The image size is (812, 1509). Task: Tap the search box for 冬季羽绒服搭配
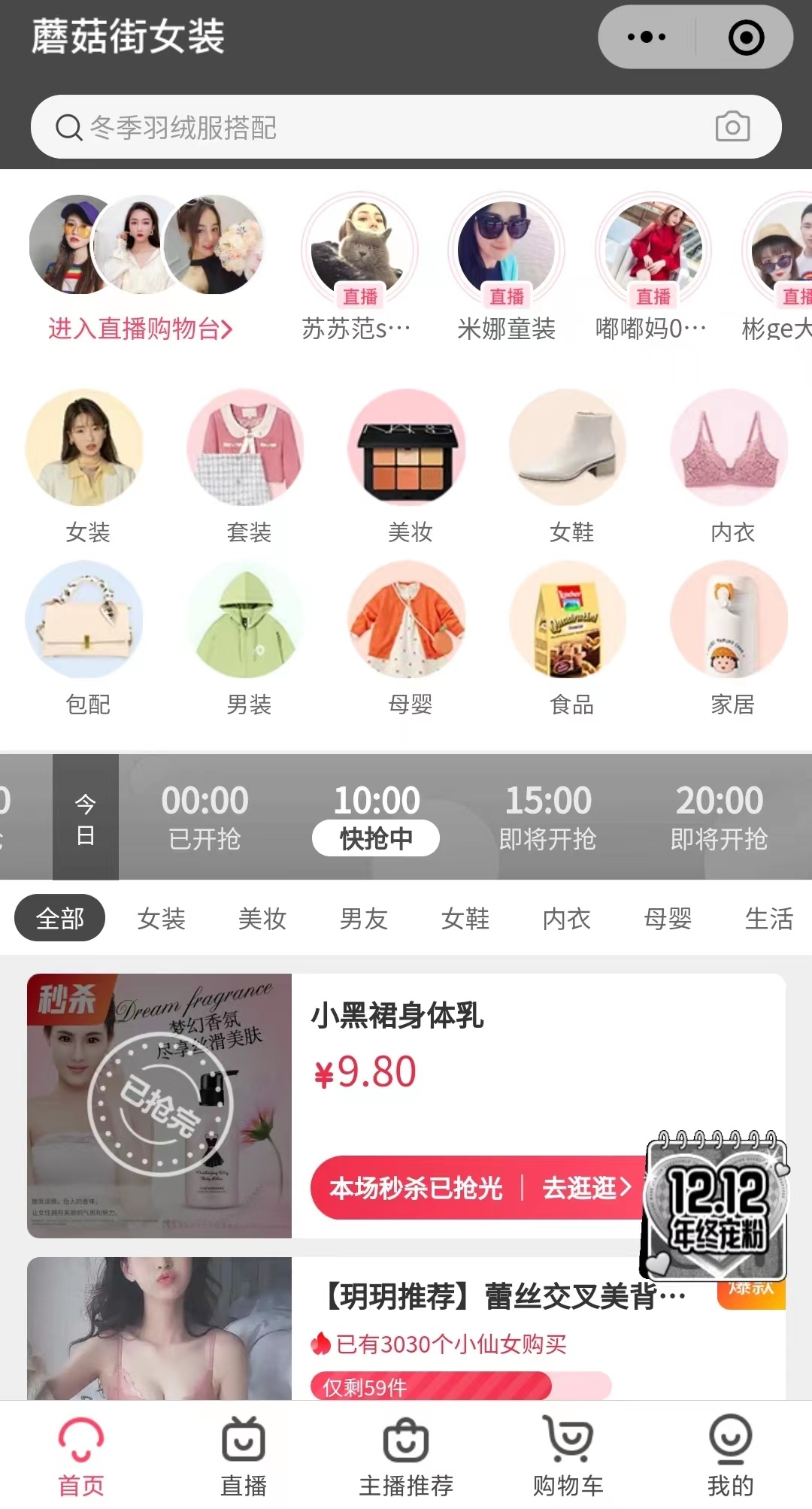(376, 127)
